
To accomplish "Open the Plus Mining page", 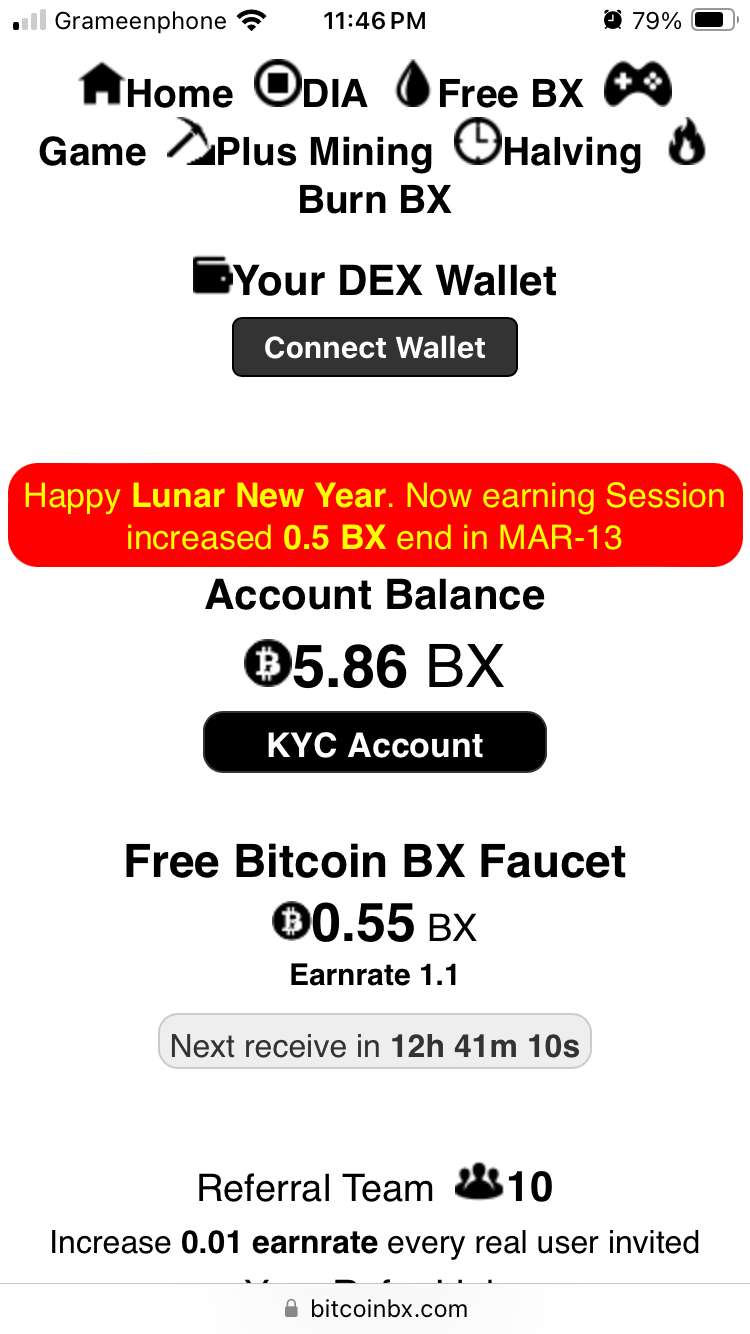I will (302, 152).
